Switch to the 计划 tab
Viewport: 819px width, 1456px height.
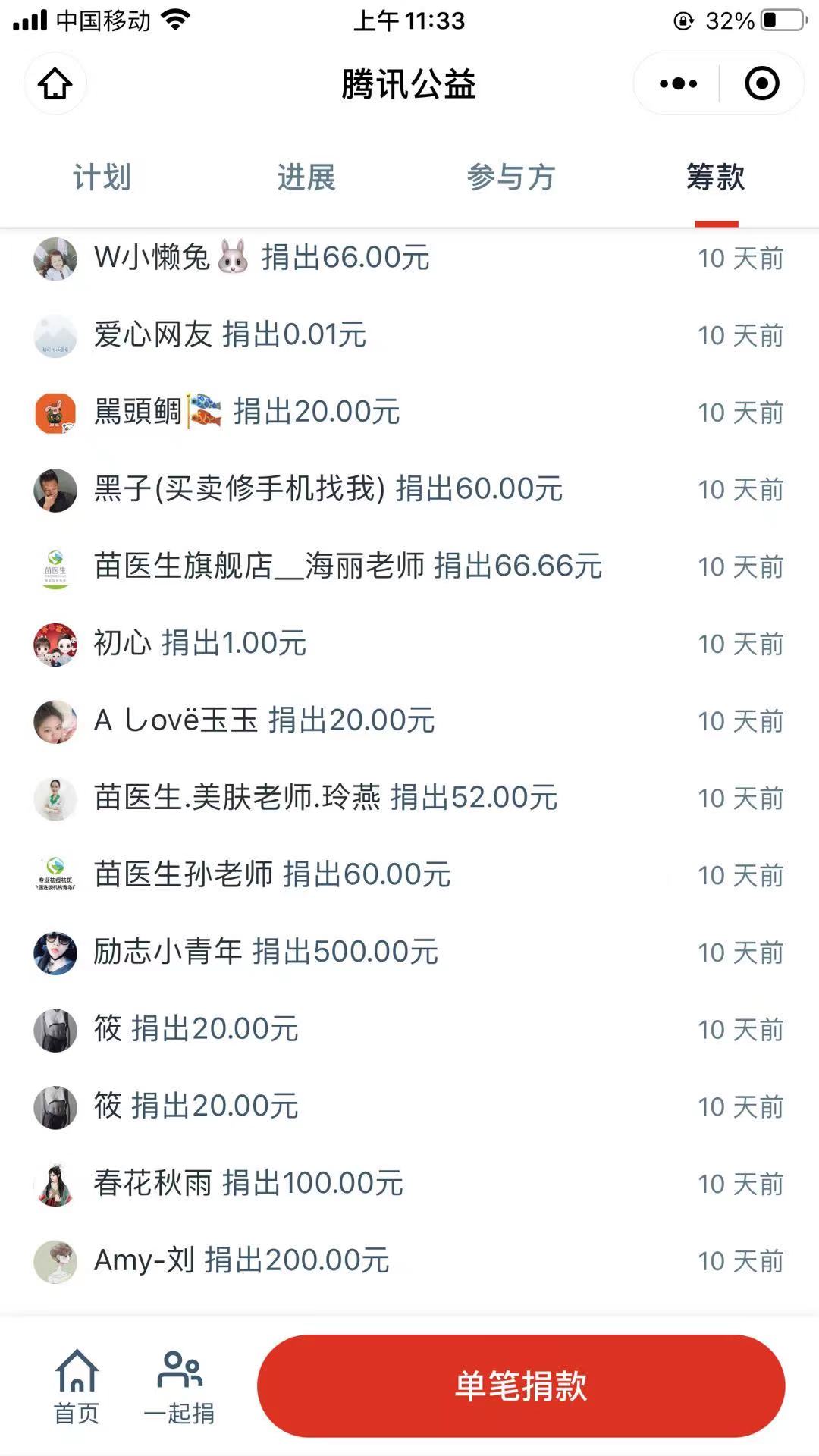[102, 177]
